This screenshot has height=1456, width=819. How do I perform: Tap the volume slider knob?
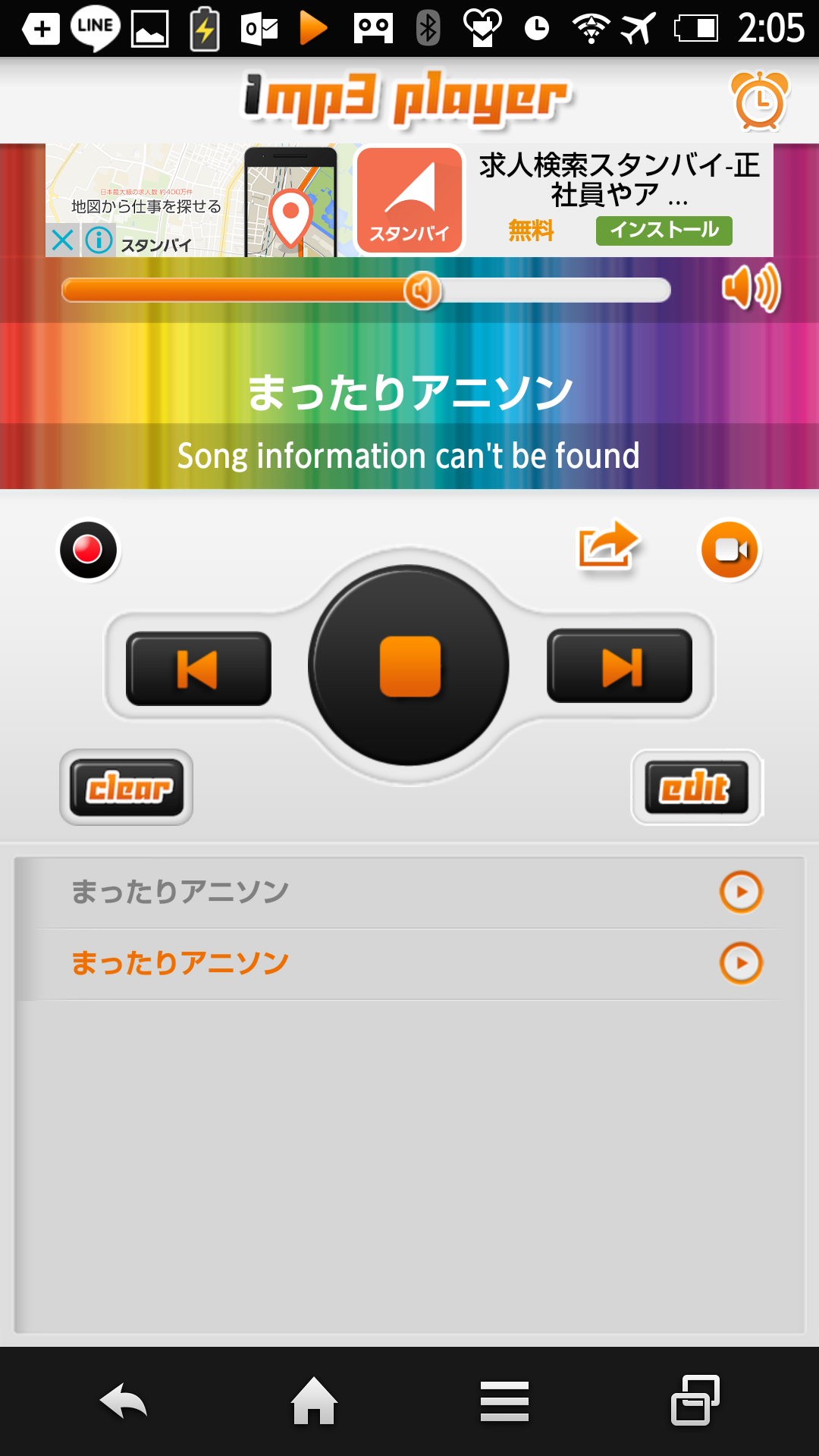[422, 290]
